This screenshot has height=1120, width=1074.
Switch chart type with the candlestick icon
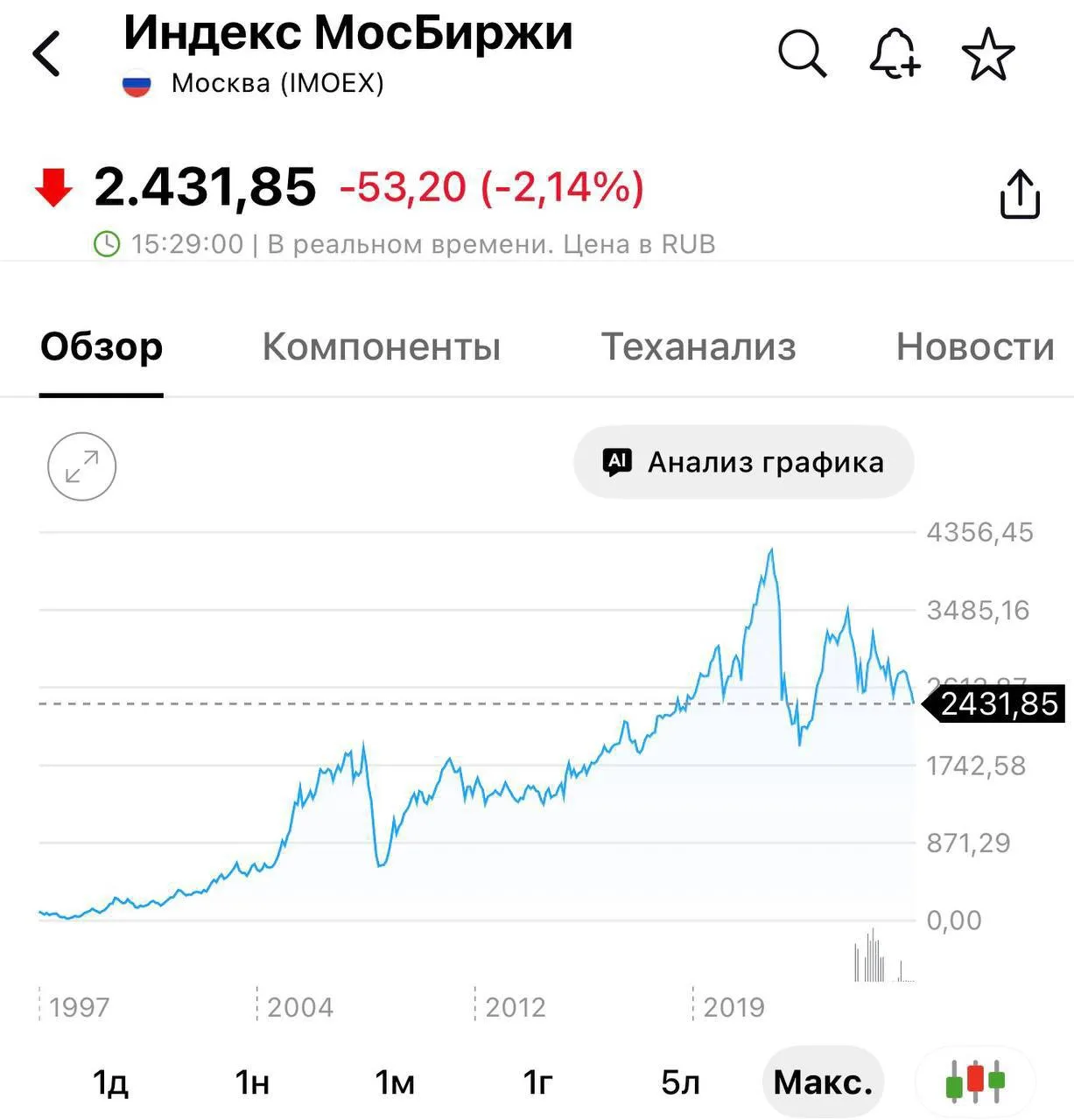(x=975, y=1082)
